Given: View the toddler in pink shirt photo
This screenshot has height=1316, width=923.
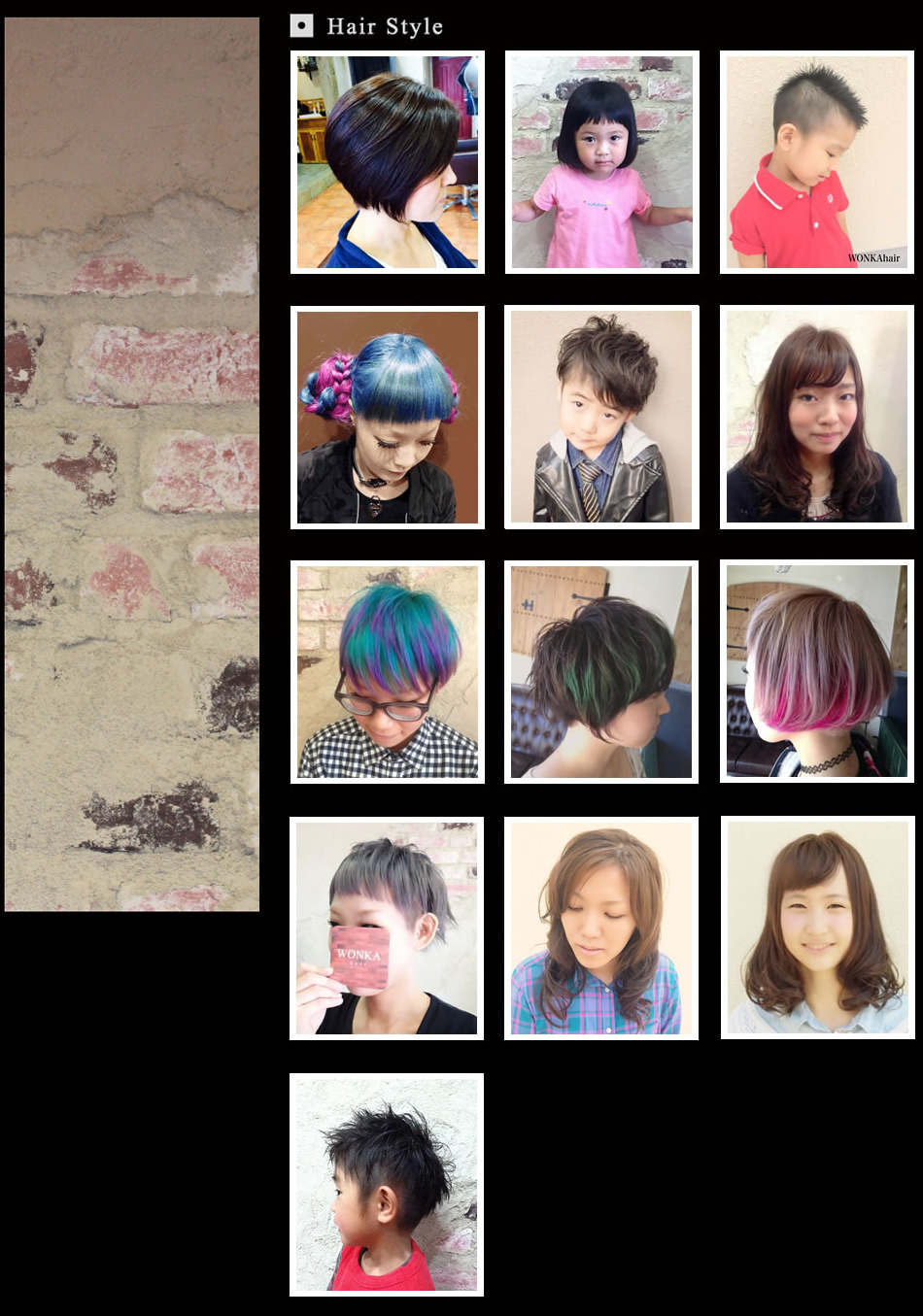Looking at the screenshot, I should 601,162.
